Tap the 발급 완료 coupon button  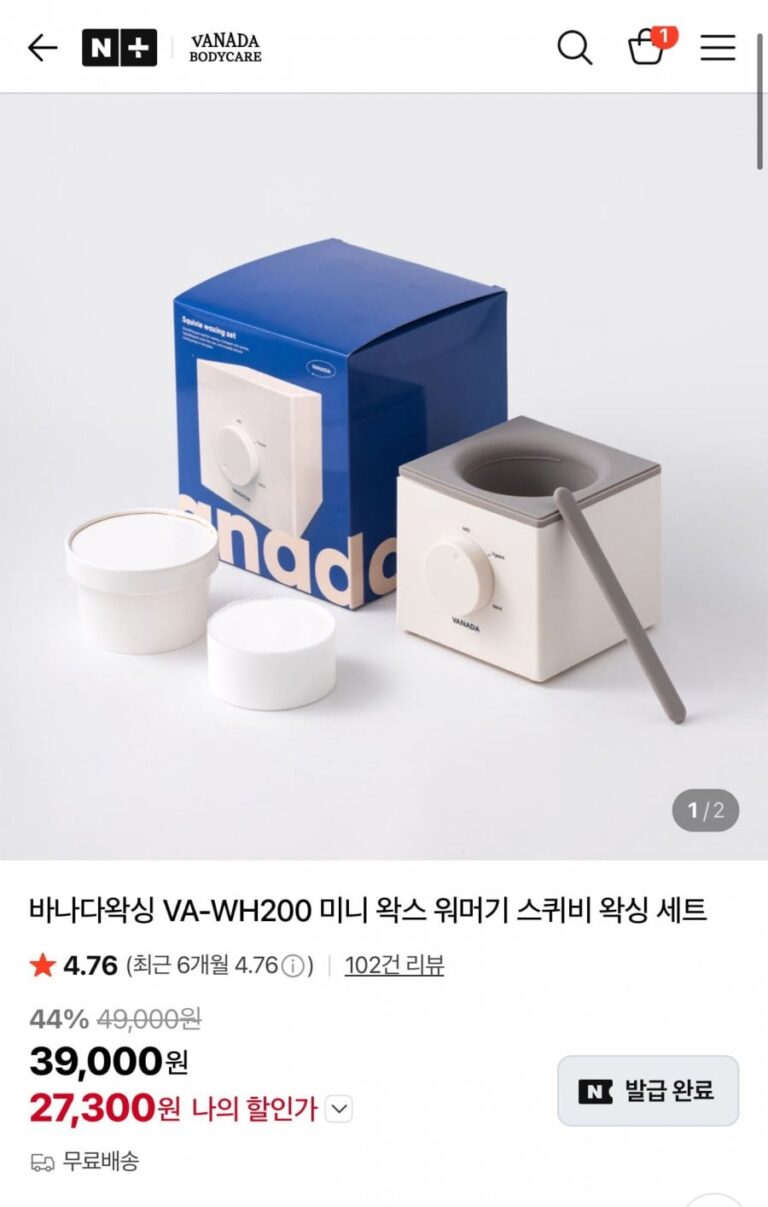[648, 1090]
